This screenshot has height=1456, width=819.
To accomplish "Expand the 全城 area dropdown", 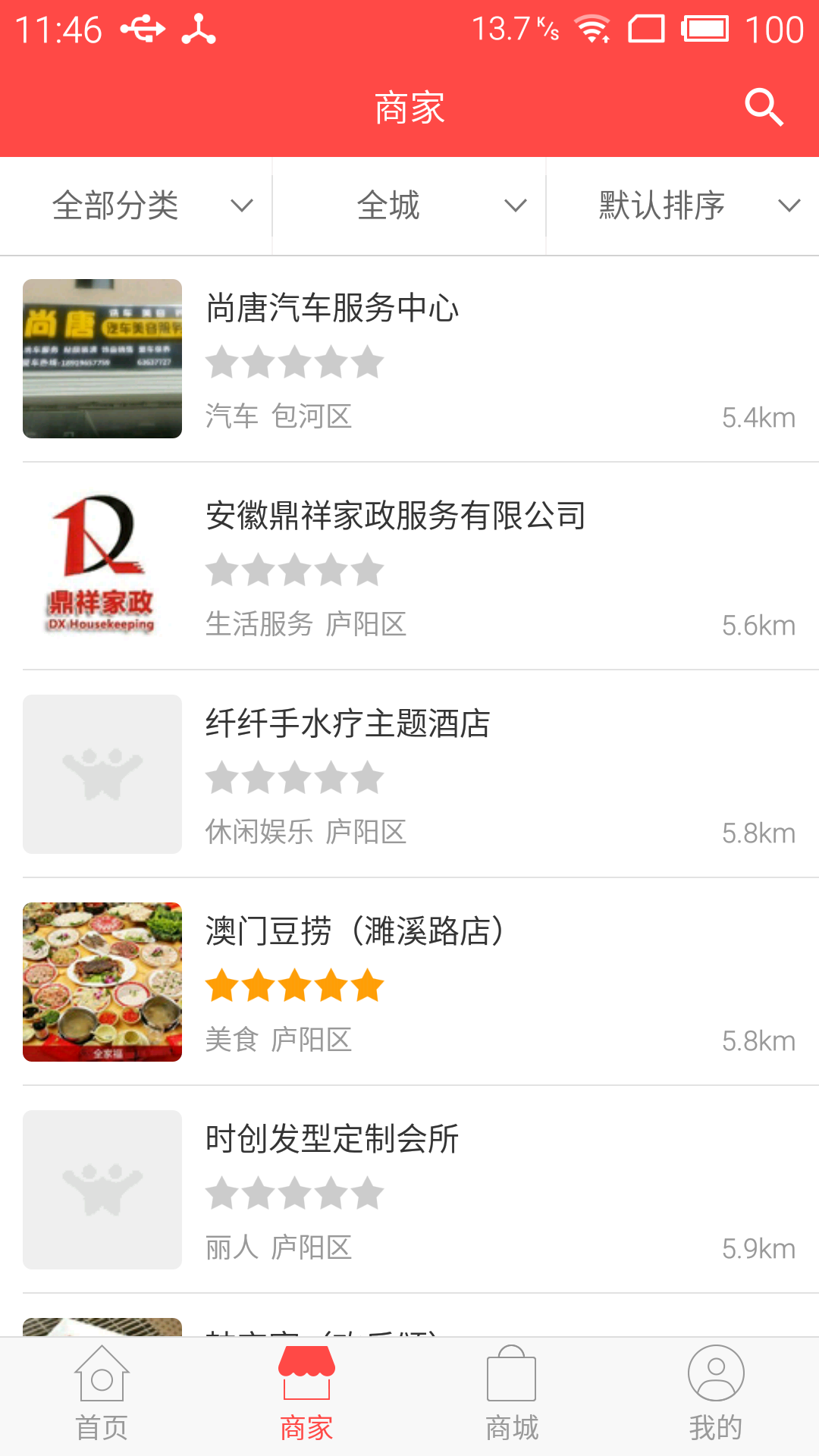I will click(409, 206).
